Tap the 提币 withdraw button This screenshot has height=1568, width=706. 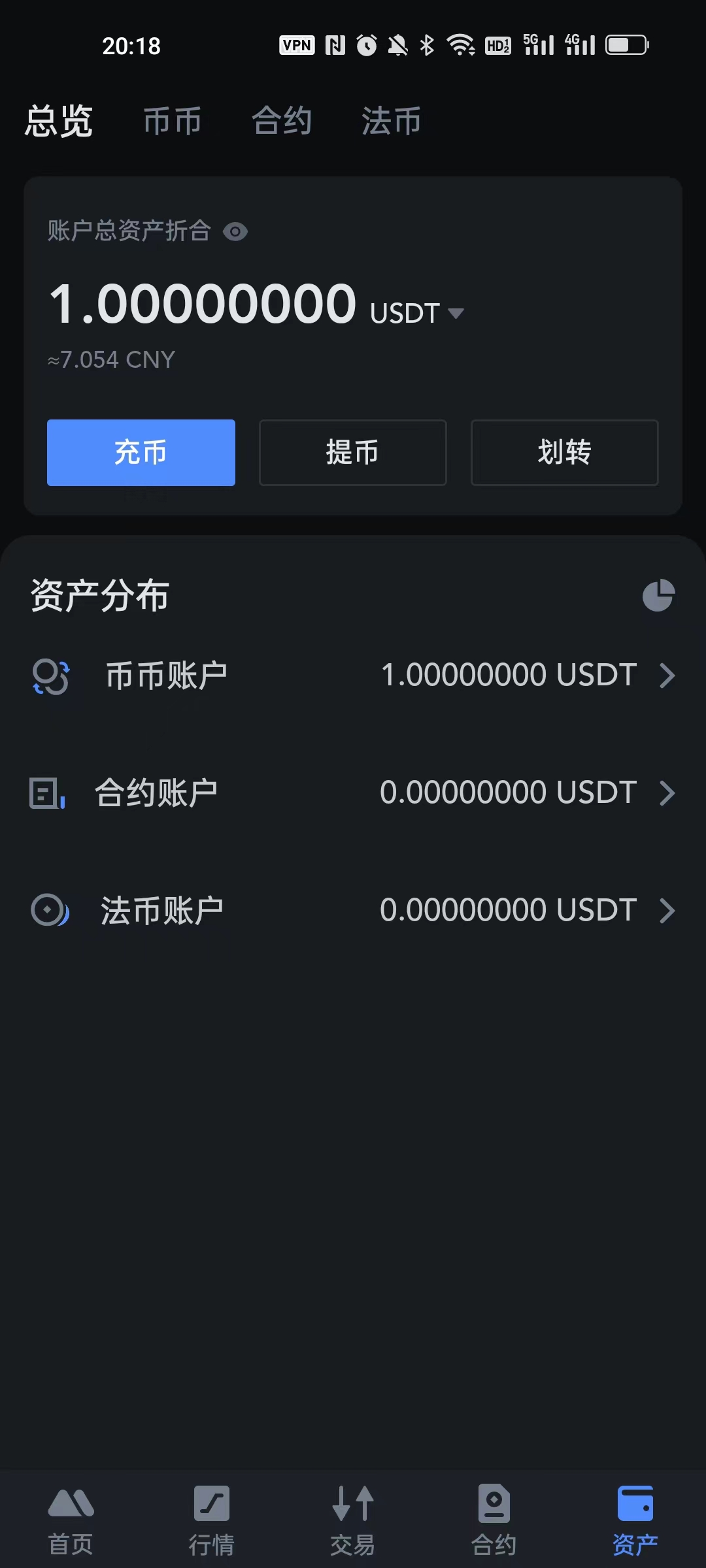(x=353, y=453)
